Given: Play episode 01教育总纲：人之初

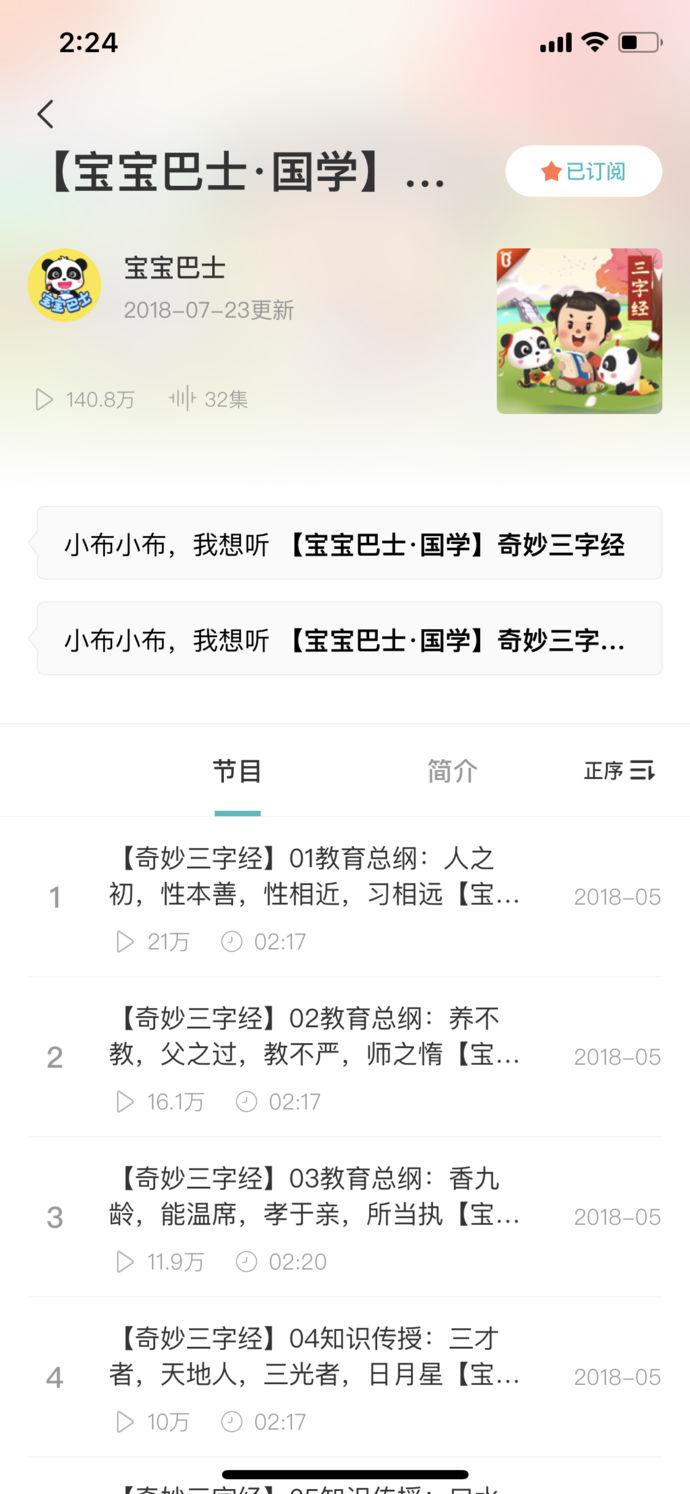Looking at the screenshot, I should click(314, 876).
